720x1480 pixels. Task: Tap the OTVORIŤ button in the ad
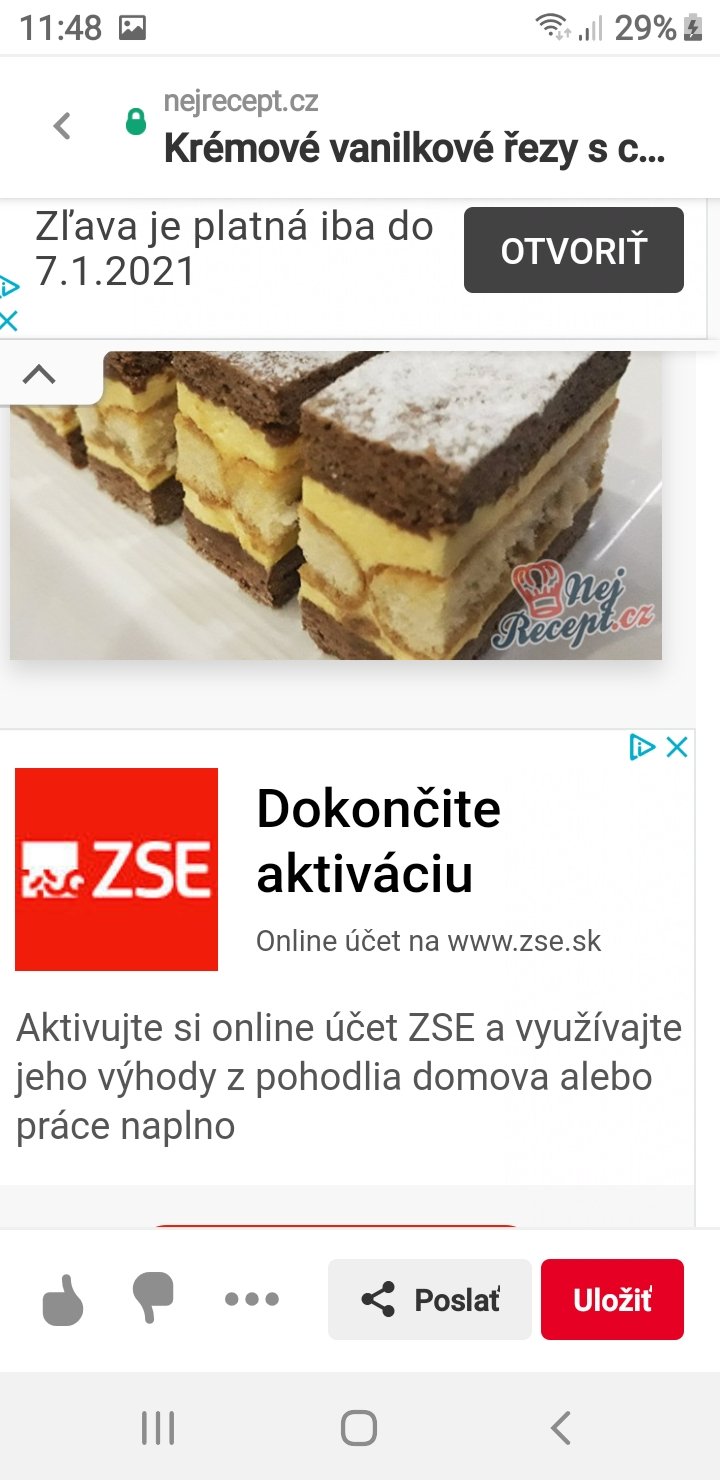(x=573, y=250)
